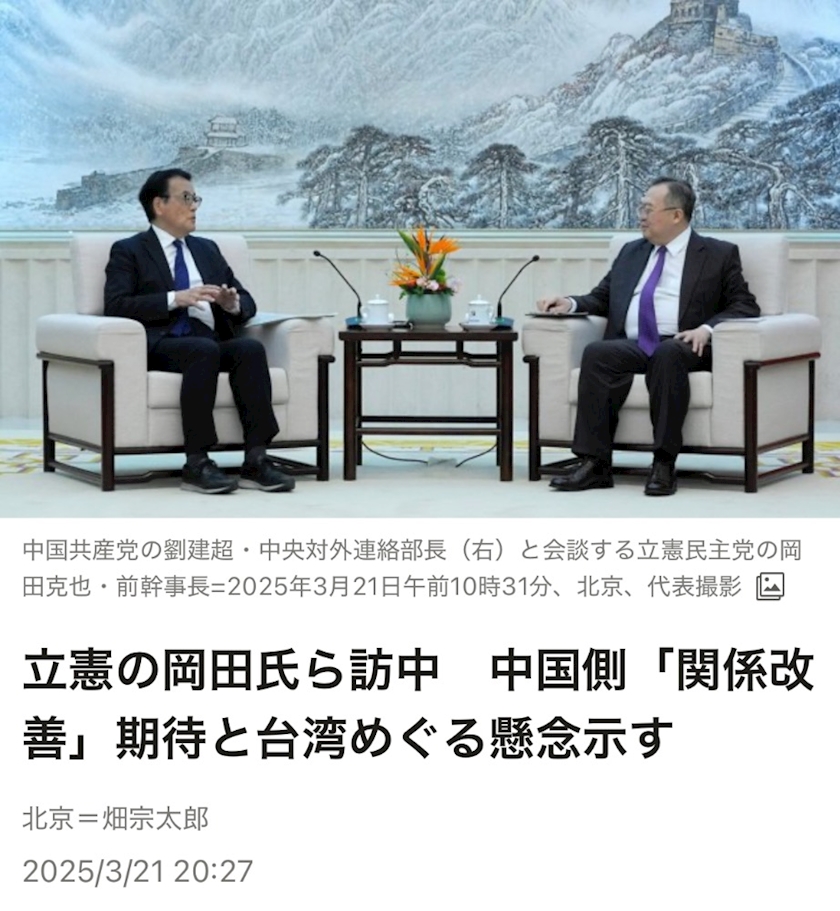Open the photo gallery icon beside the caption
Image resolution: width=840 pixels, height=911 pixels.
[770, 587]
